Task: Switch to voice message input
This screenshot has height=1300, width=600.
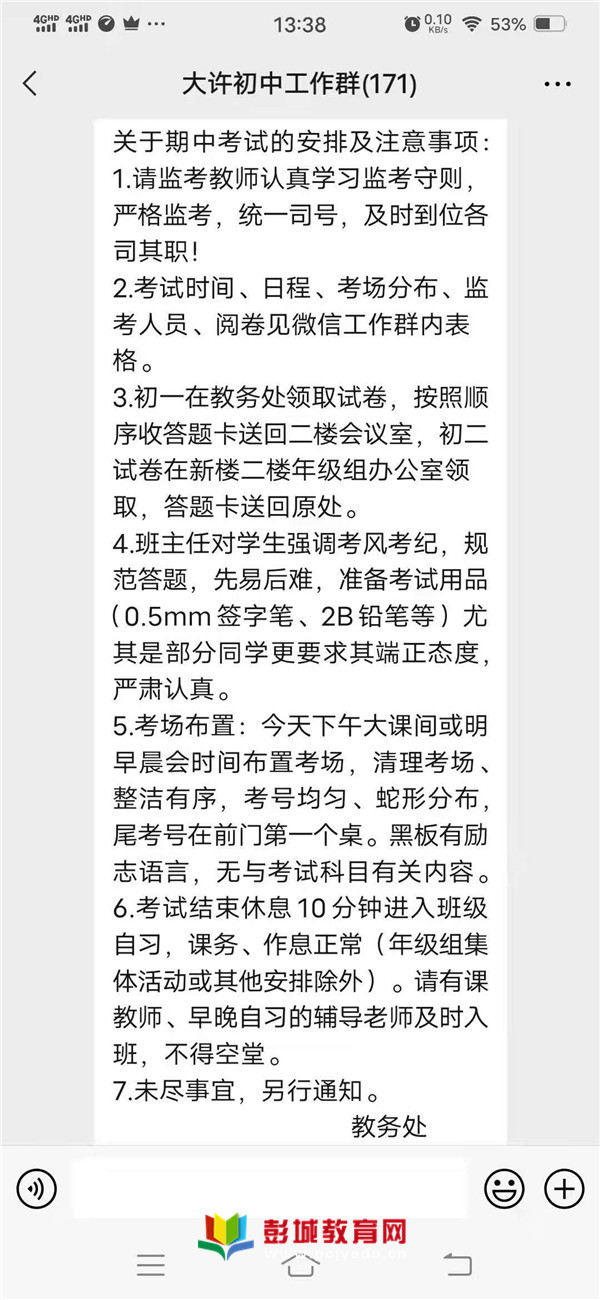Action: point(37,1189)
